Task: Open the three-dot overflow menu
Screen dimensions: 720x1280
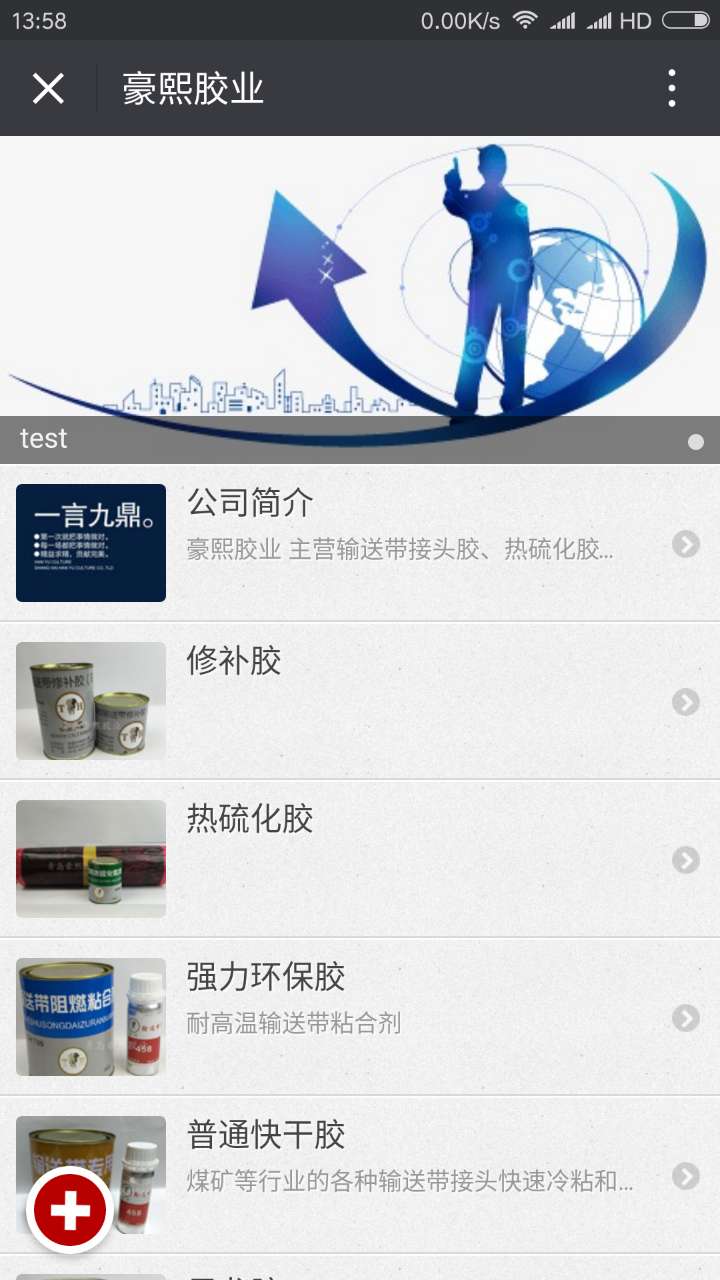Action: point(672,89)
